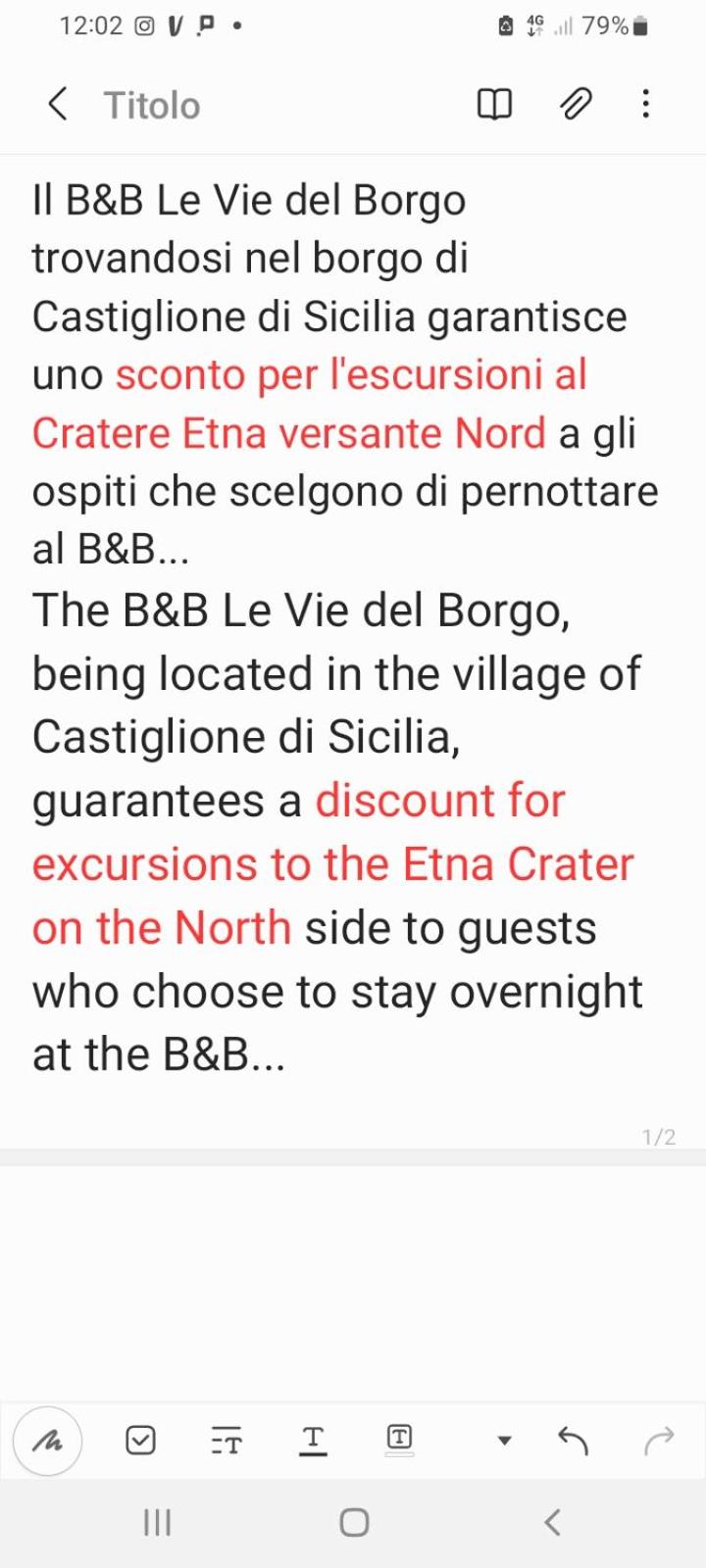Go back from the note
The width and height of the screenshot is (706, 1568).
click(58, 104)
